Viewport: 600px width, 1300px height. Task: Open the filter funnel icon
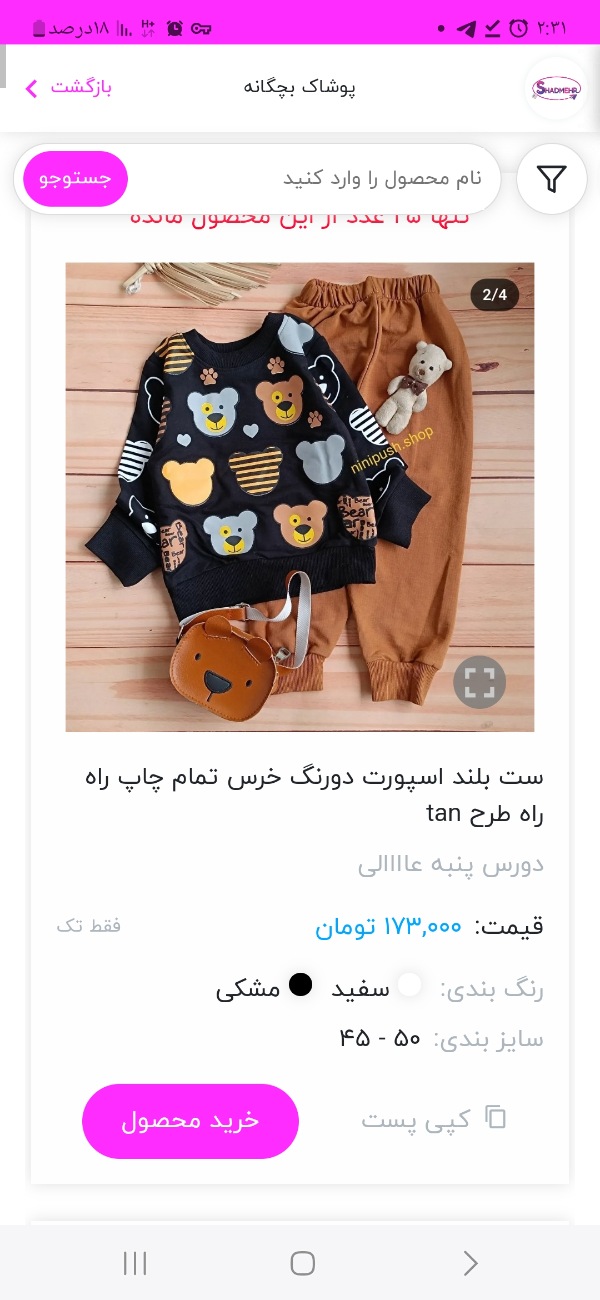click(x=551, y=179)
